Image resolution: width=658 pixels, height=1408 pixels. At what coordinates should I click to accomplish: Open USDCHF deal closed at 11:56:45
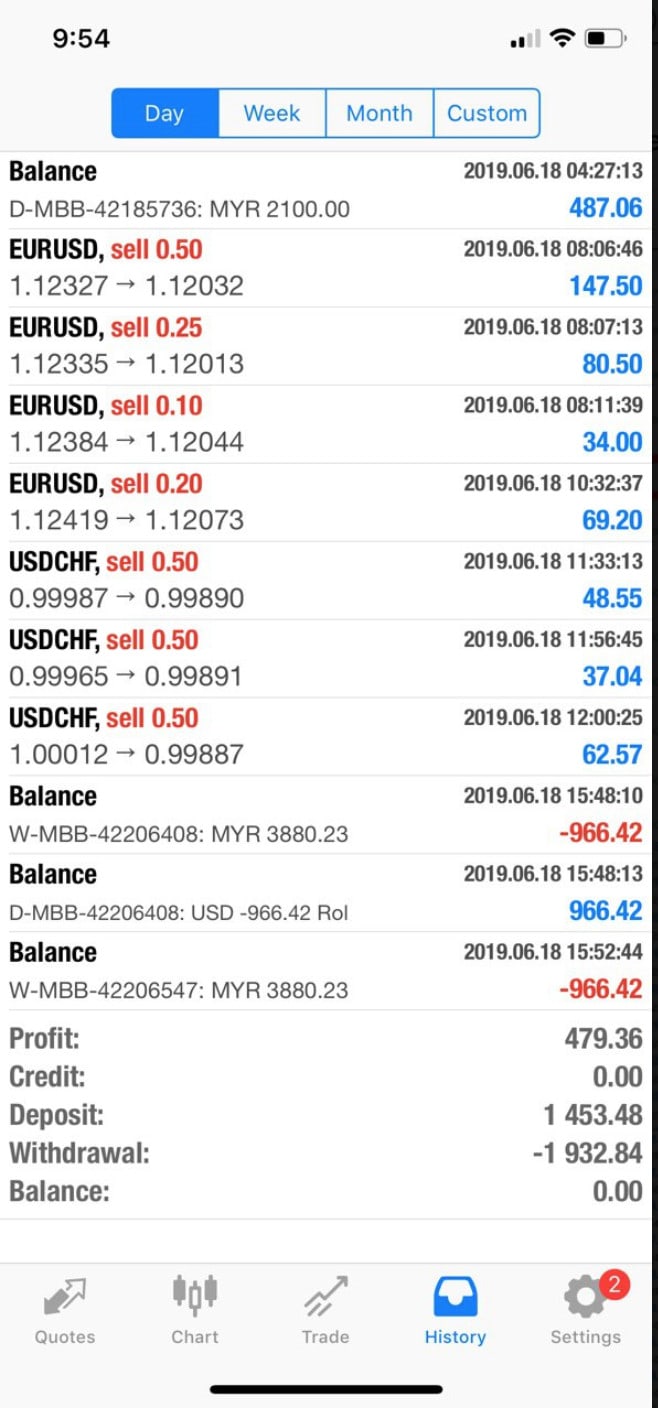329,658
